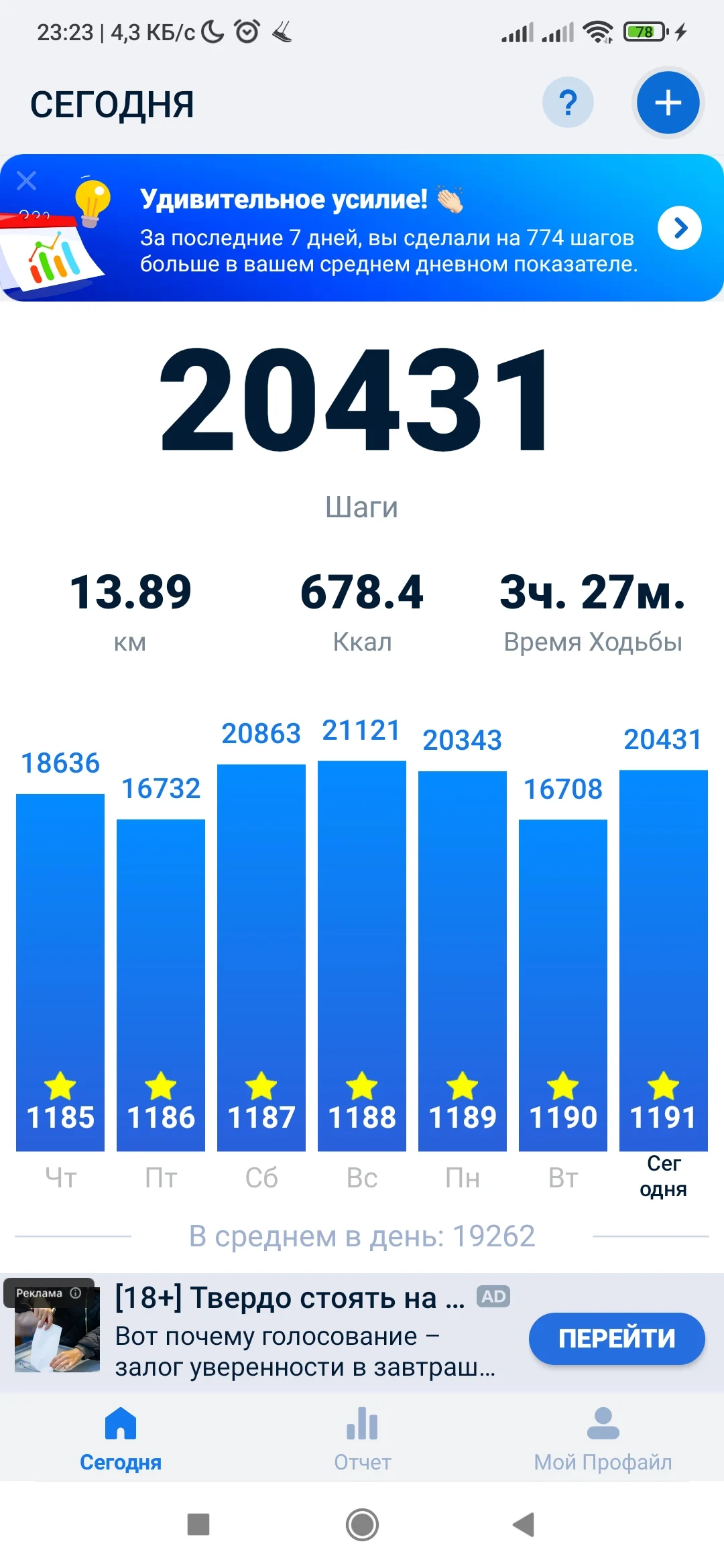
Task: Tap the blue plus add button
Action: (x=668, y=103)
